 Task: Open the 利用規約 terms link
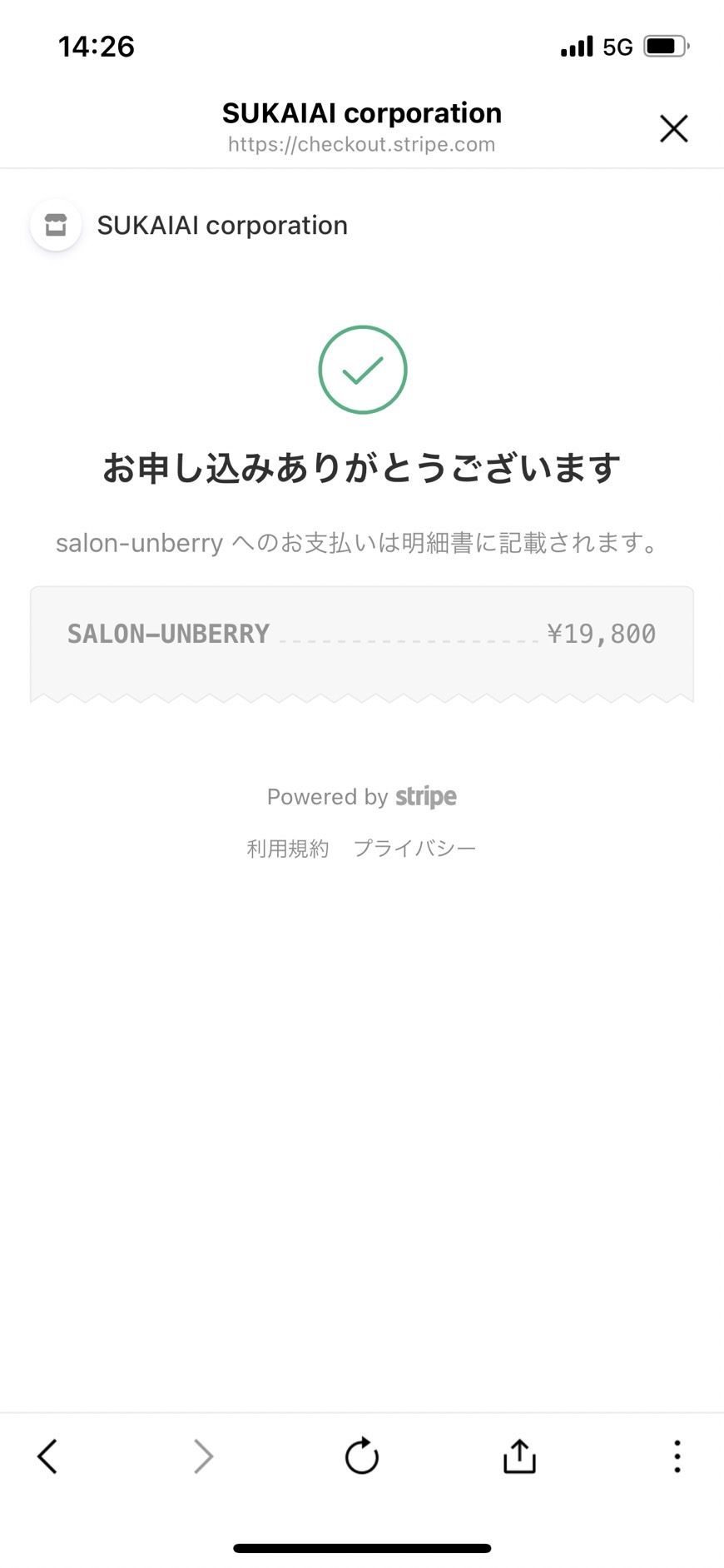coord(288,849)
